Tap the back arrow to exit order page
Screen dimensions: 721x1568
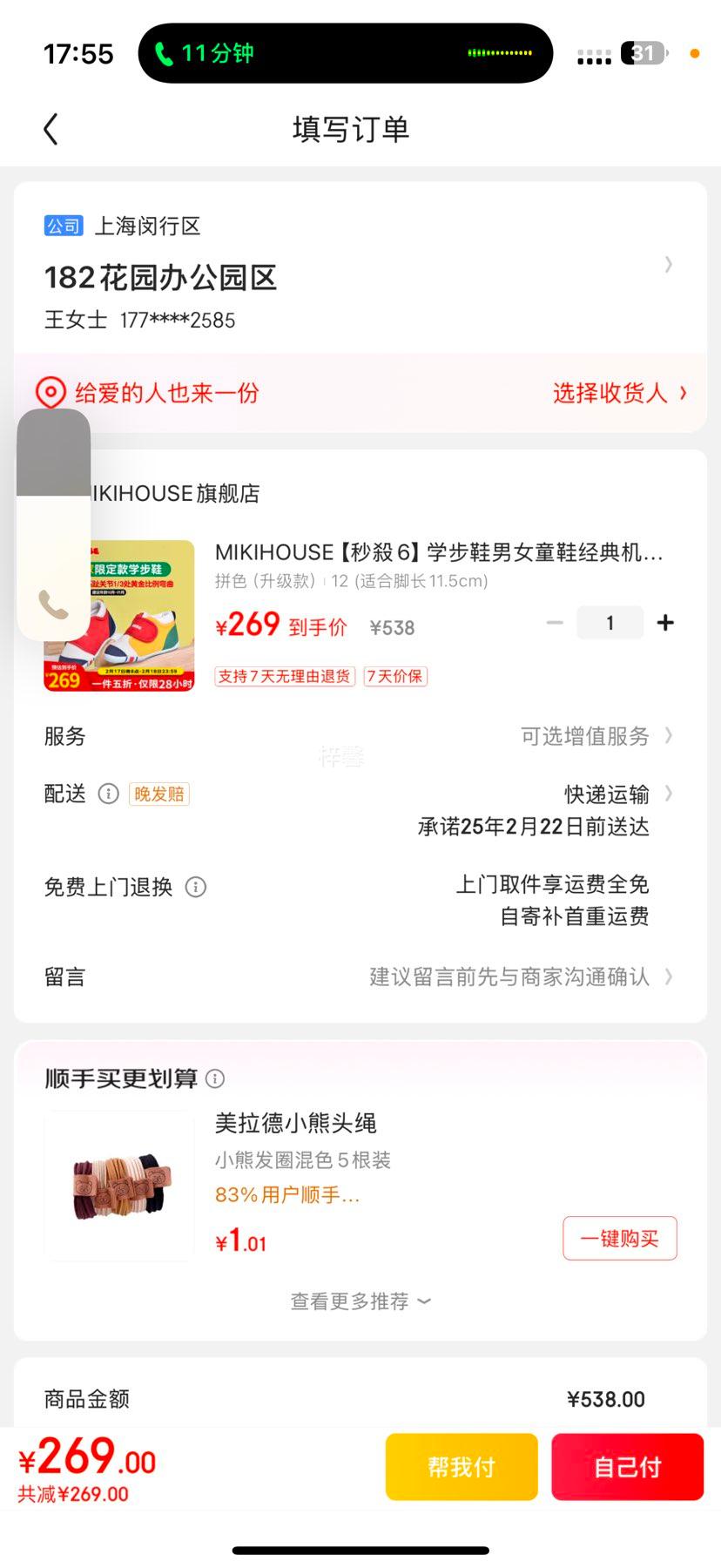[50, 128]
